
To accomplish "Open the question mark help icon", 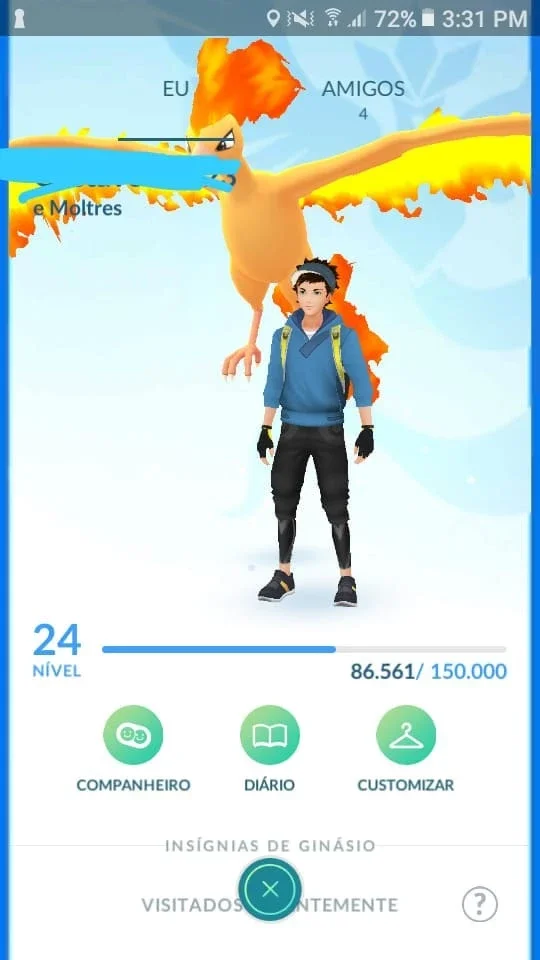I will tap(480, 904).
